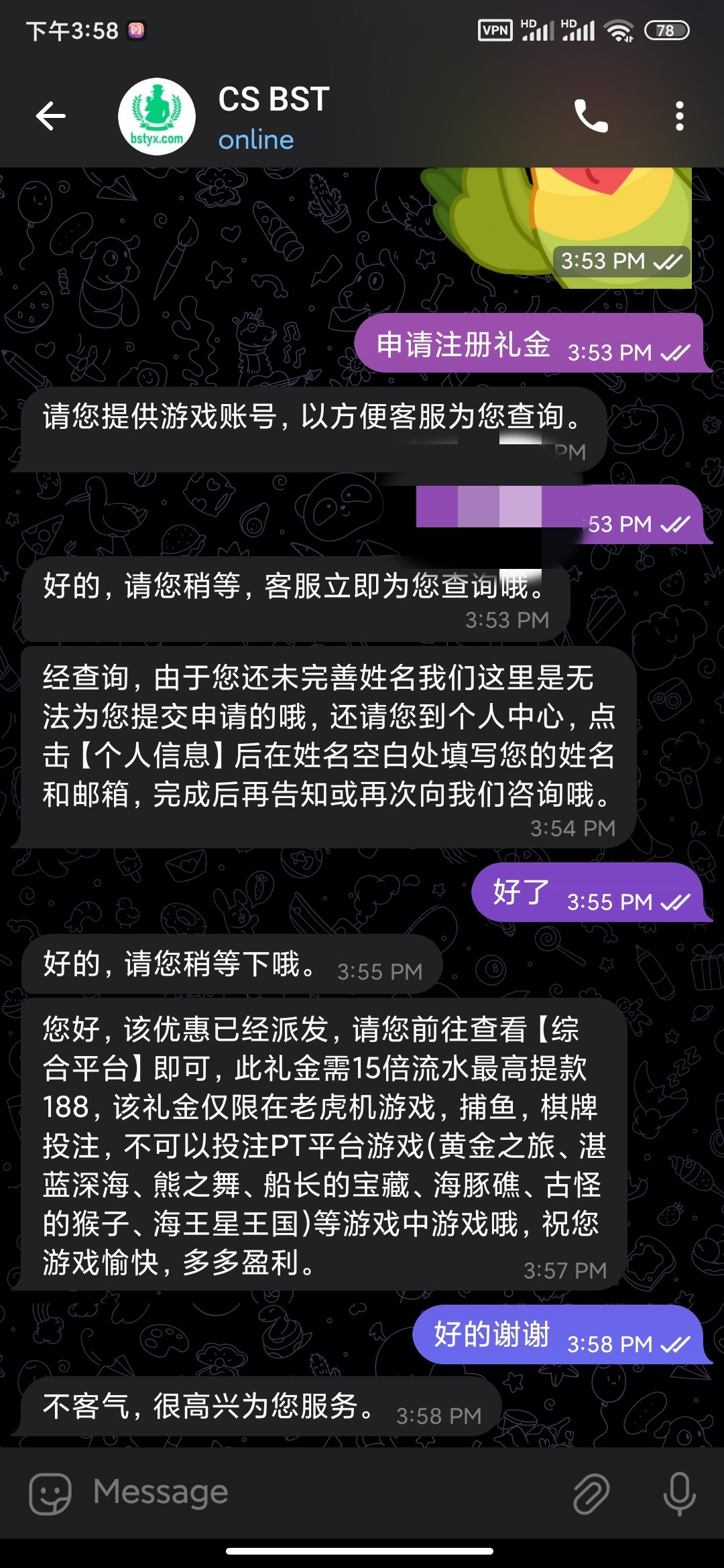Viewport: 724px width, 1568px height.
Task: Open the emoji and sticker picker
Action: click(x=50, y=1494)
